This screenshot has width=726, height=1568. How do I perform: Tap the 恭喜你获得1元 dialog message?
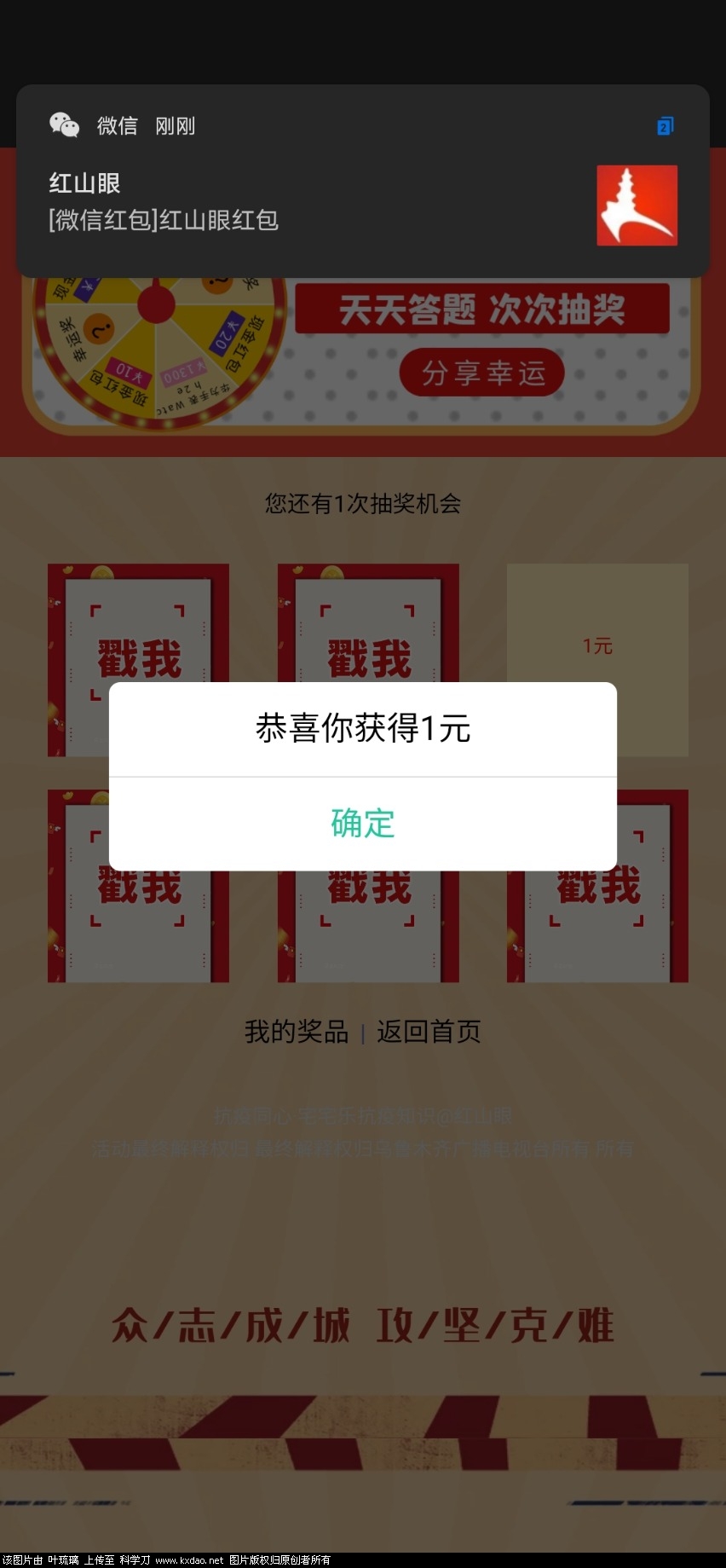pyautogui.click(x=362, y=729)
